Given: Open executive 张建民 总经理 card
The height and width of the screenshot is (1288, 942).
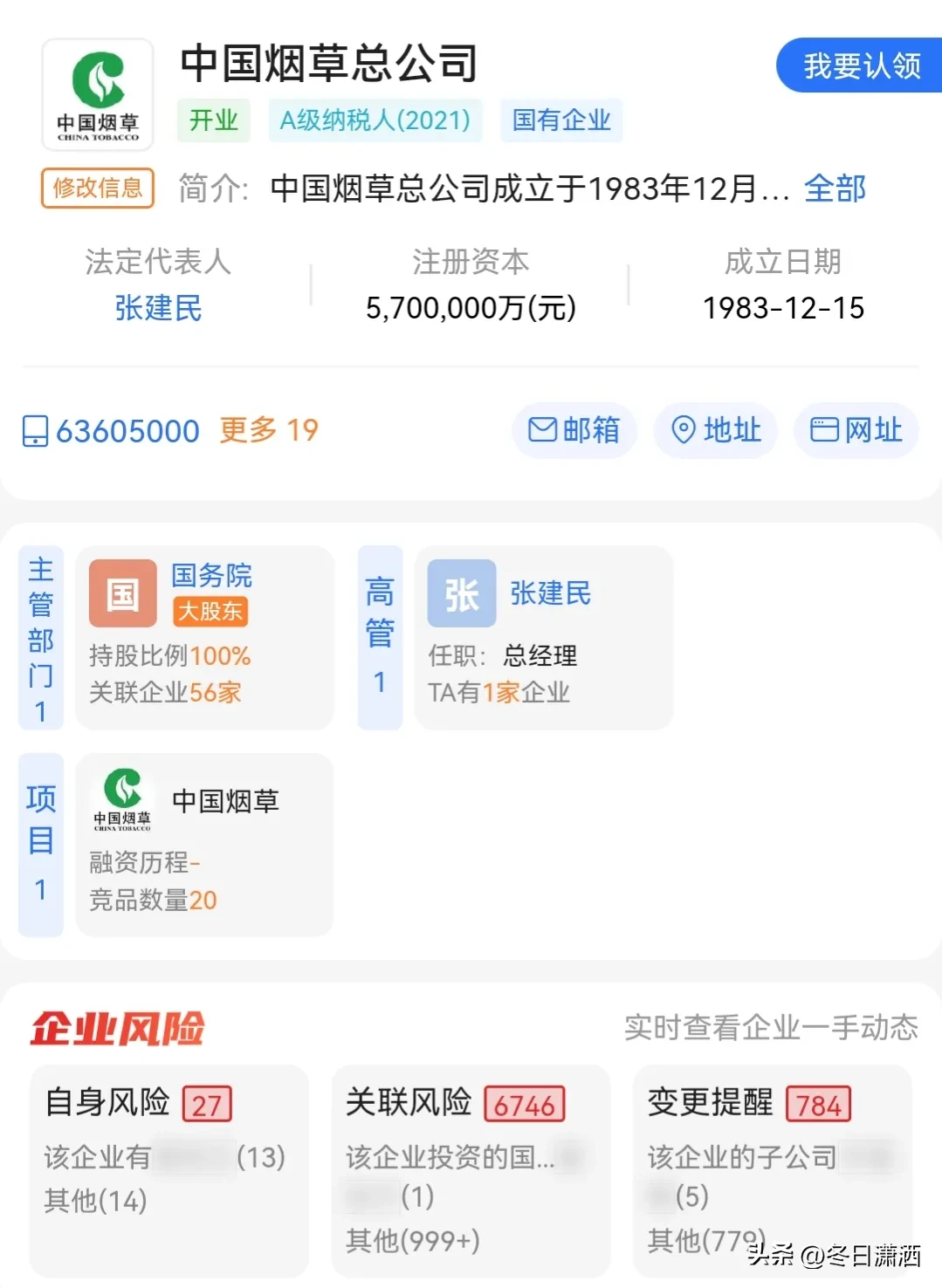Looking at the screenshot, I should click(x=543, y=637).
